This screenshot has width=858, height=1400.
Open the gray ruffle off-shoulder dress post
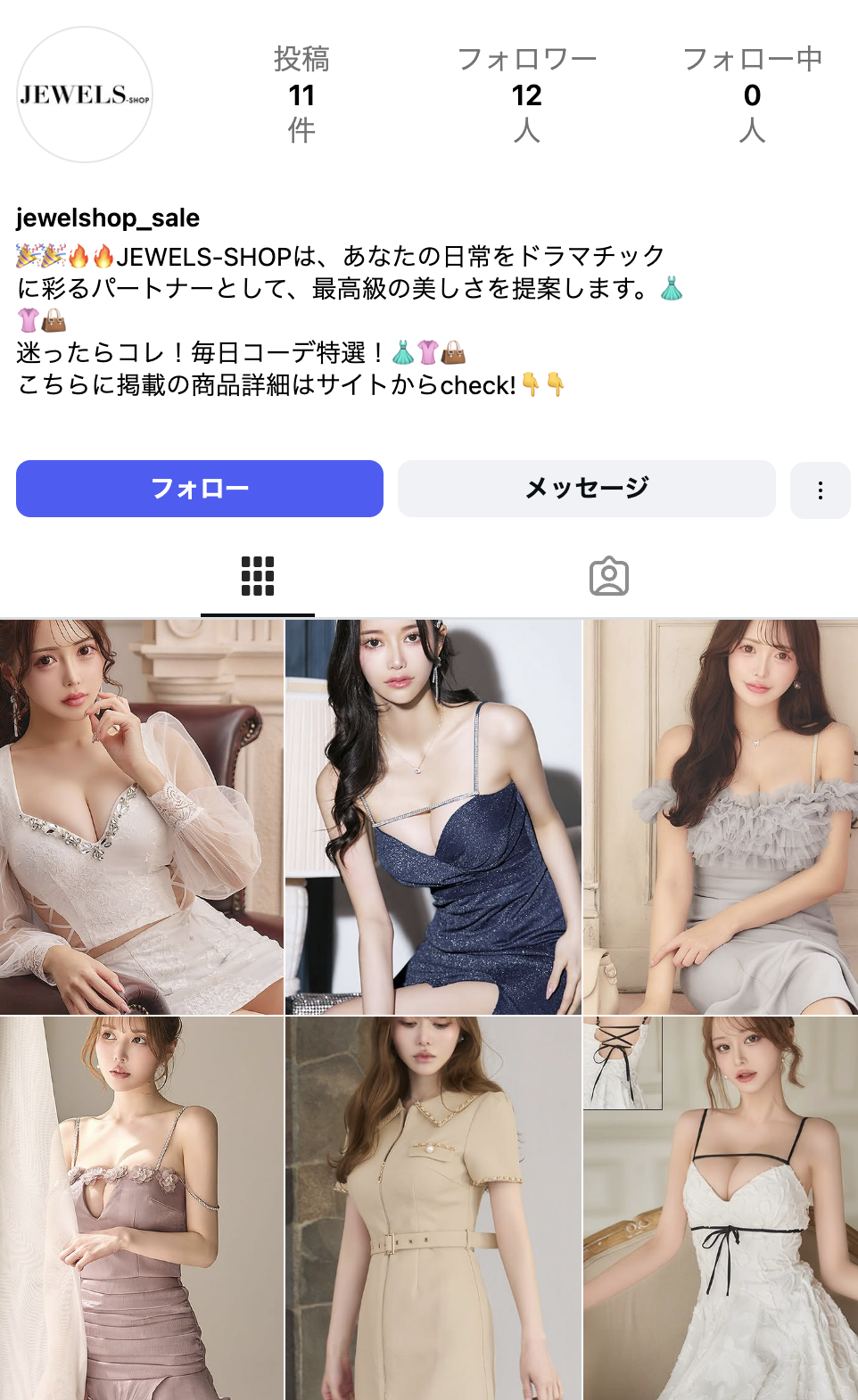(721, 817)
